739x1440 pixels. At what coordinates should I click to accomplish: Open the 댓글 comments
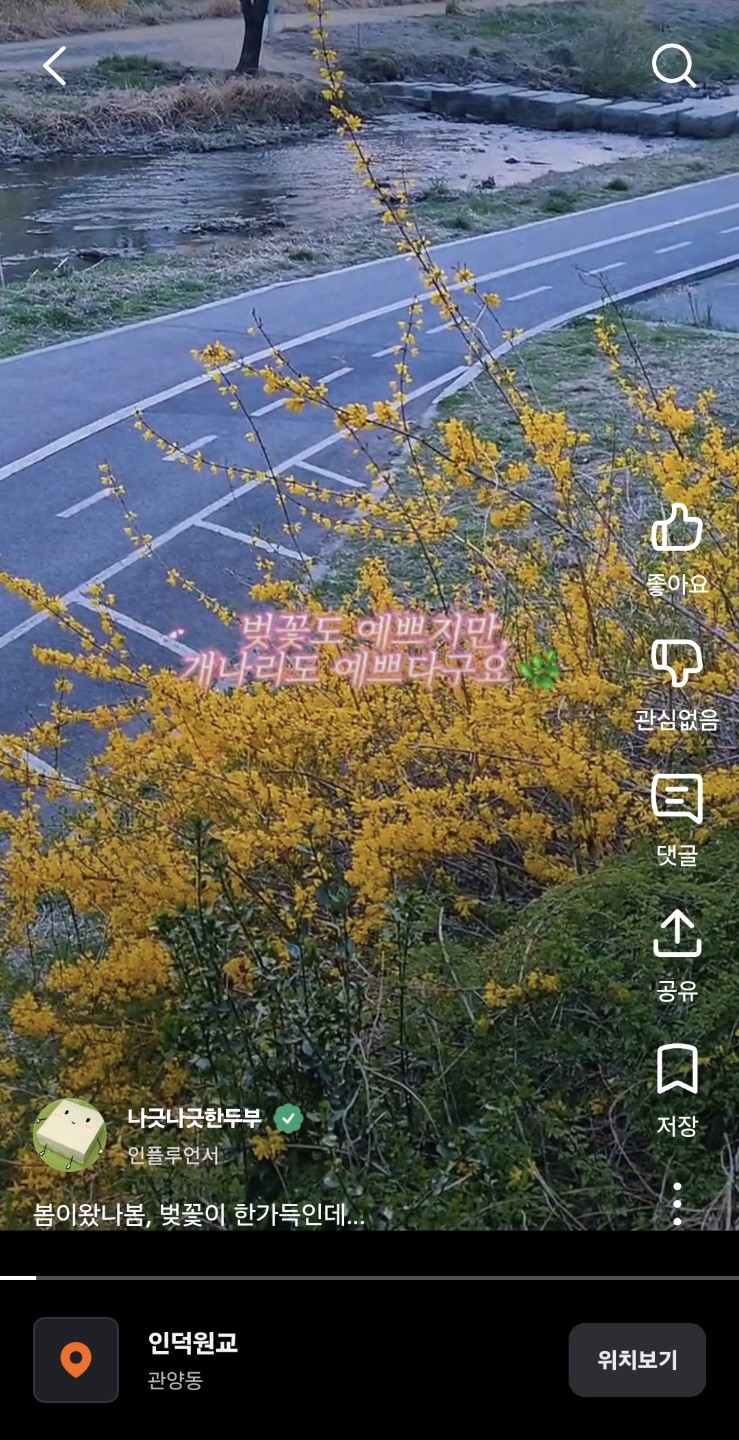tap(677, 799)
